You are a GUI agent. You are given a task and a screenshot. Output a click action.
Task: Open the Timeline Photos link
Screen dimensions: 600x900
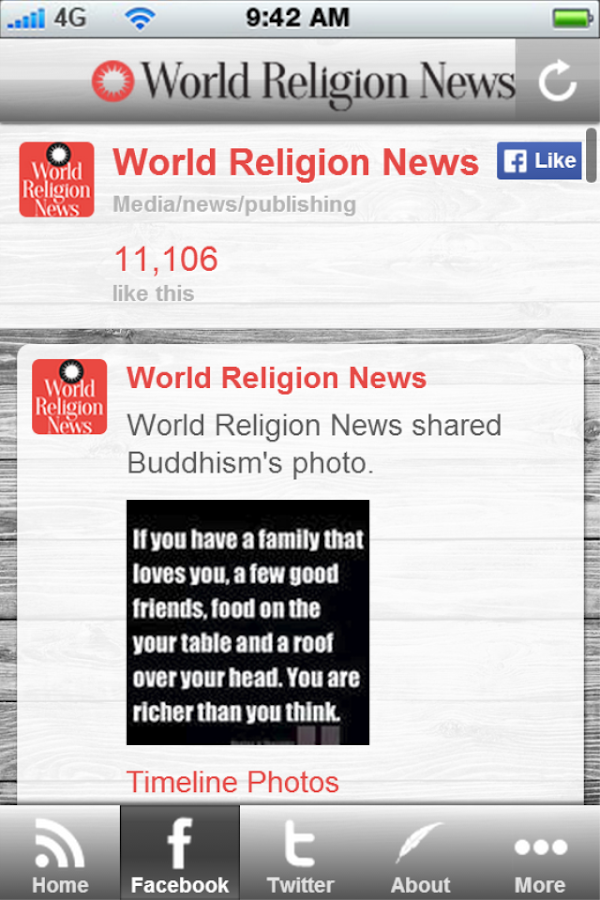pyautogui.click(x=232, y=782)
